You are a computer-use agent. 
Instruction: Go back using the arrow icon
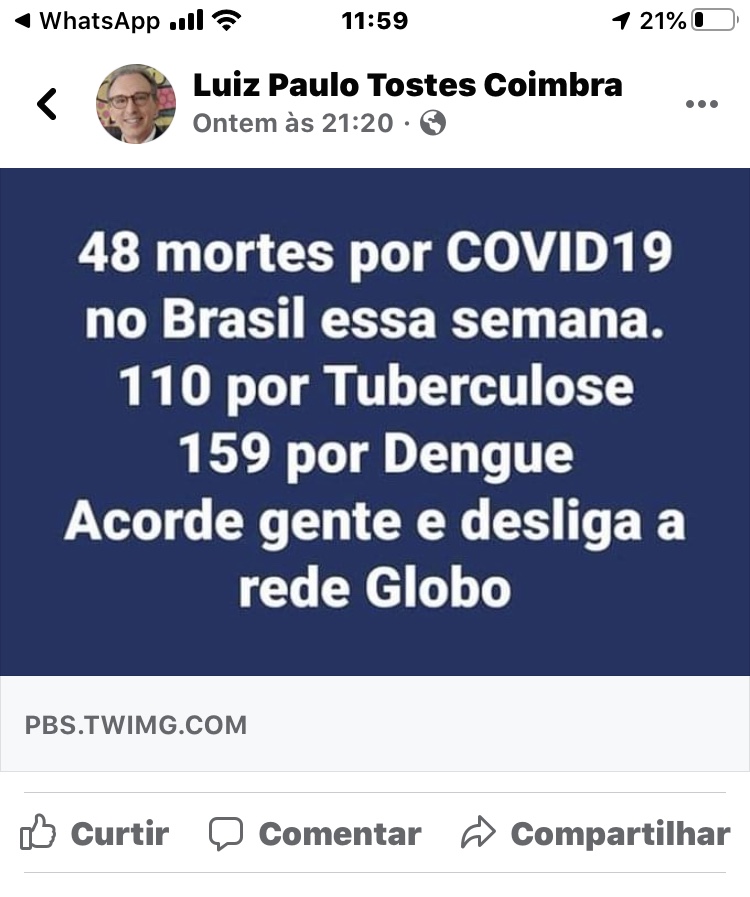tap(47, 104)
